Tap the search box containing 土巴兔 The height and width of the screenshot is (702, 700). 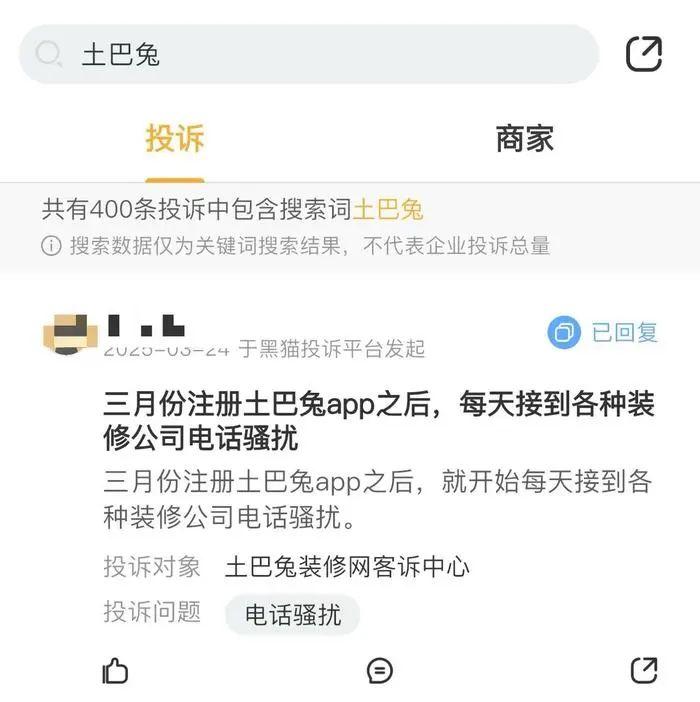coord(308,54)
